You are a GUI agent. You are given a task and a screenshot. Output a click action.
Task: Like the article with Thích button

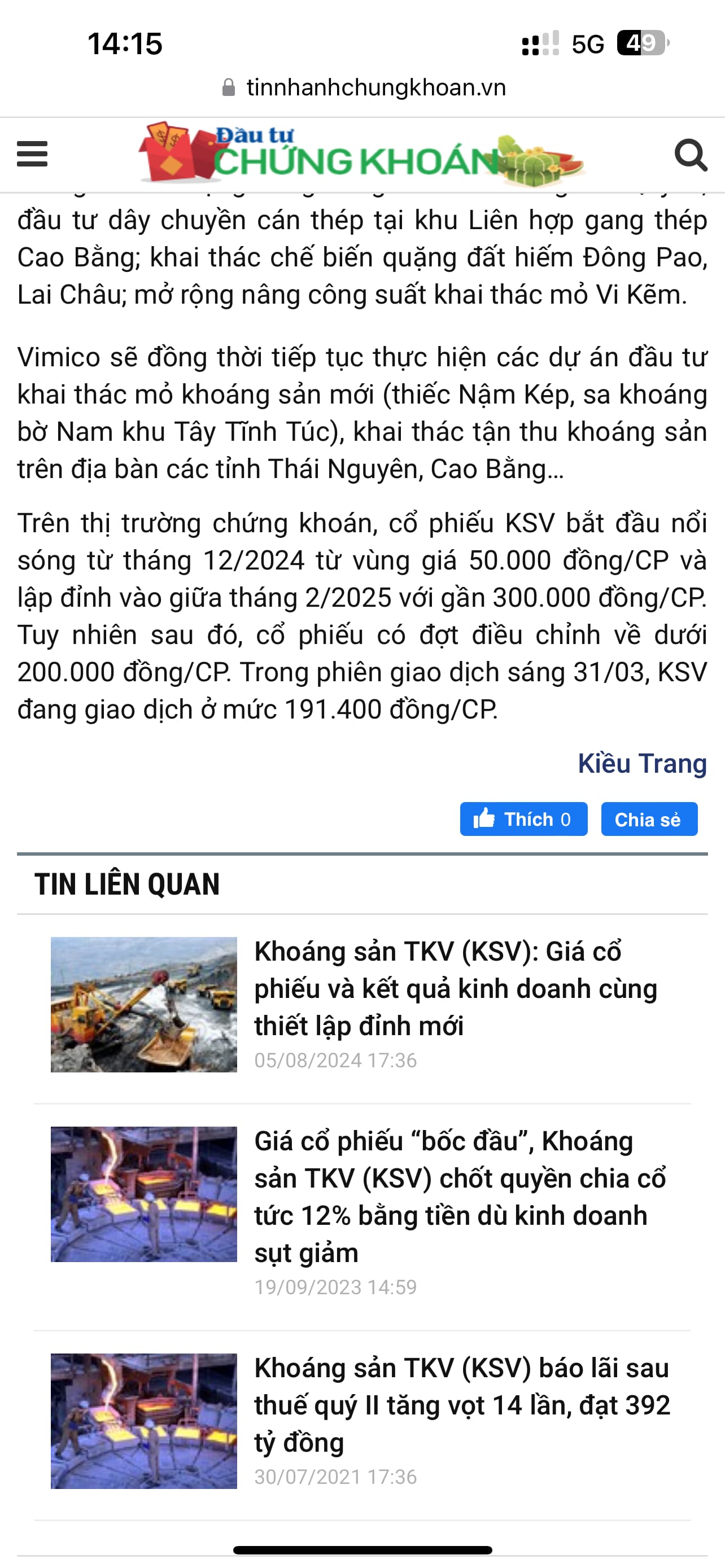pyautogui.click(x=523, y=818)
